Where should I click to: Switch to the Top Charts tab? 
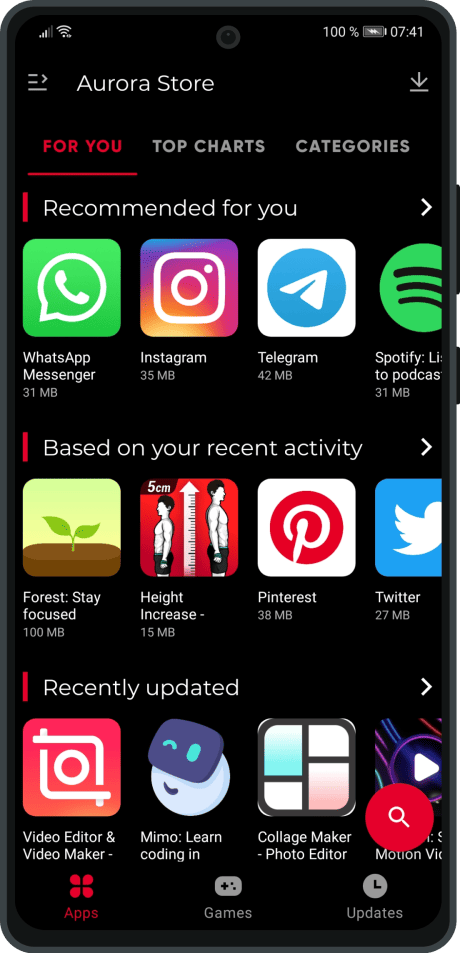208,146
